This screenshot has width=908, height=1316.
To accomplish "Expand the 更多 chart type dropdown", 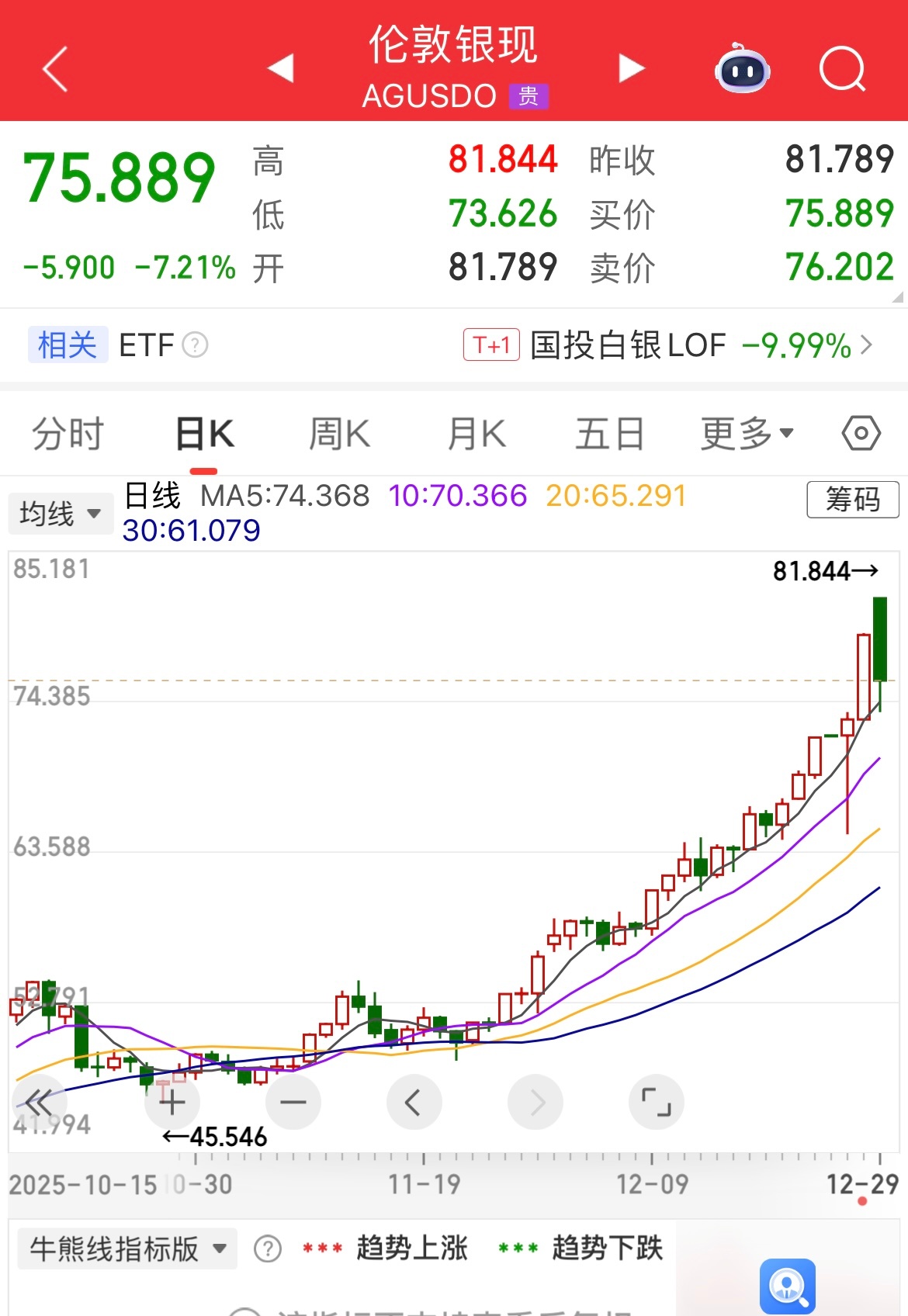I will tap(747, 435).
